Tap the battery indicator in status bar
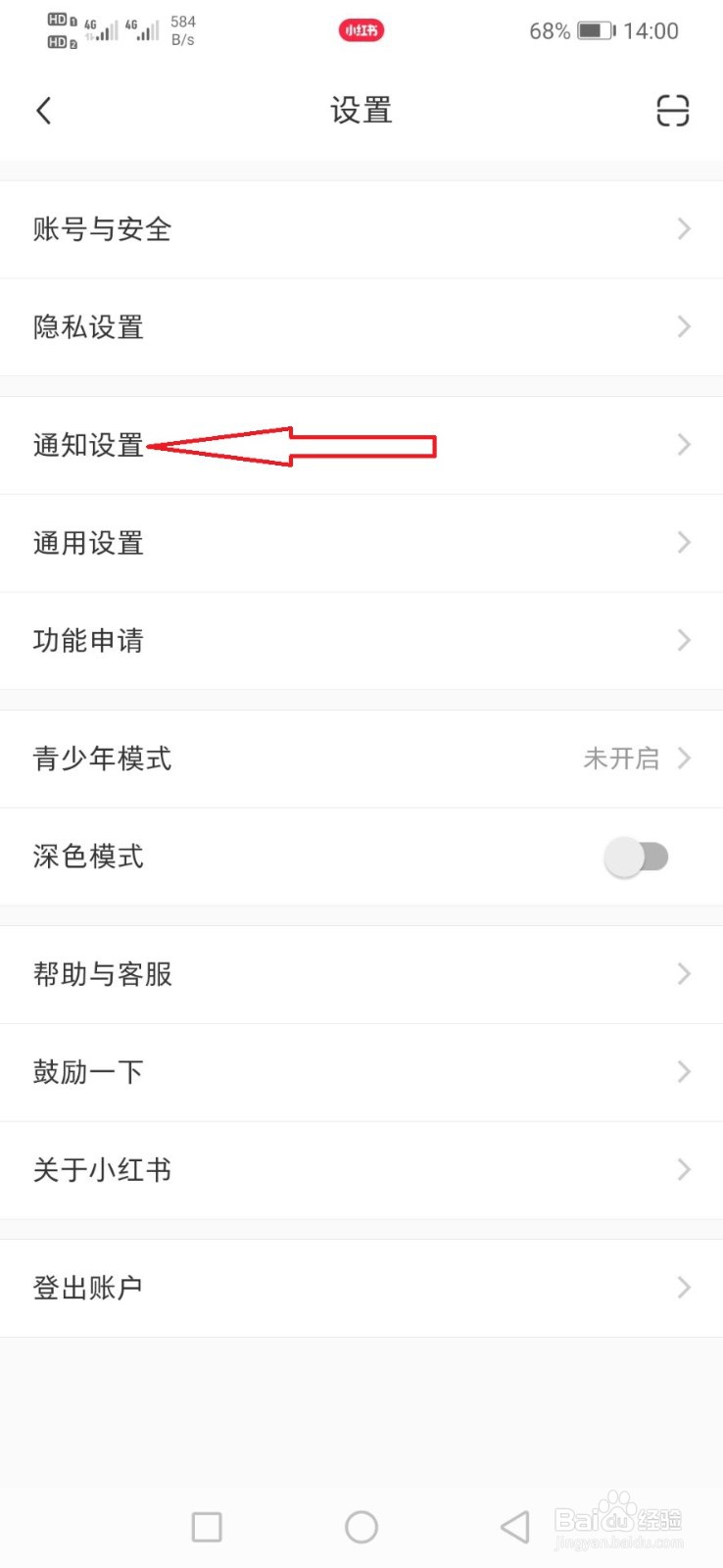This screenshot has height=1568, width=723. [x=596, y=30]
